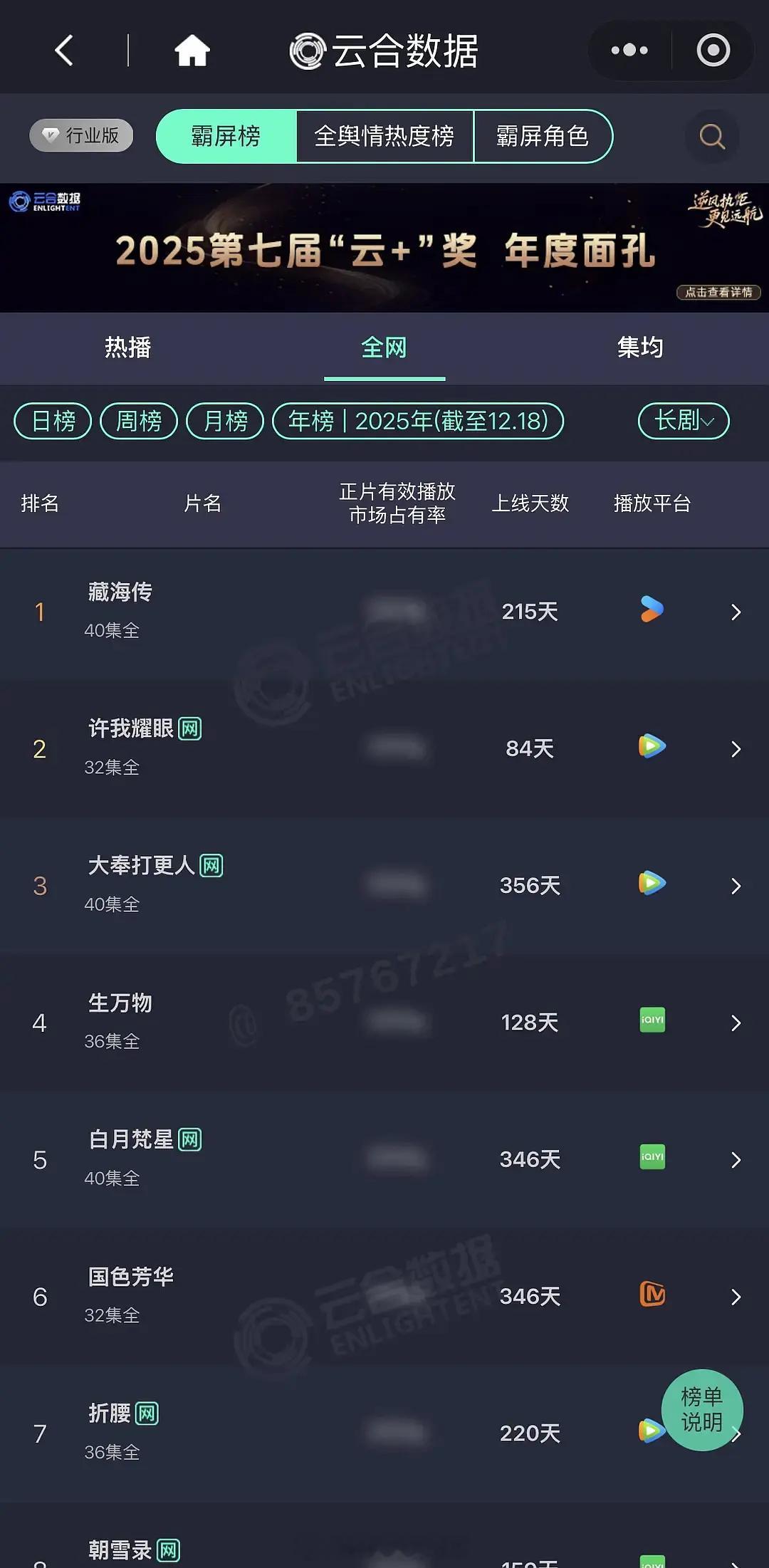769x1568 pixels.
Task: Open the 榜单说明 floating button
Action: 702,1410
